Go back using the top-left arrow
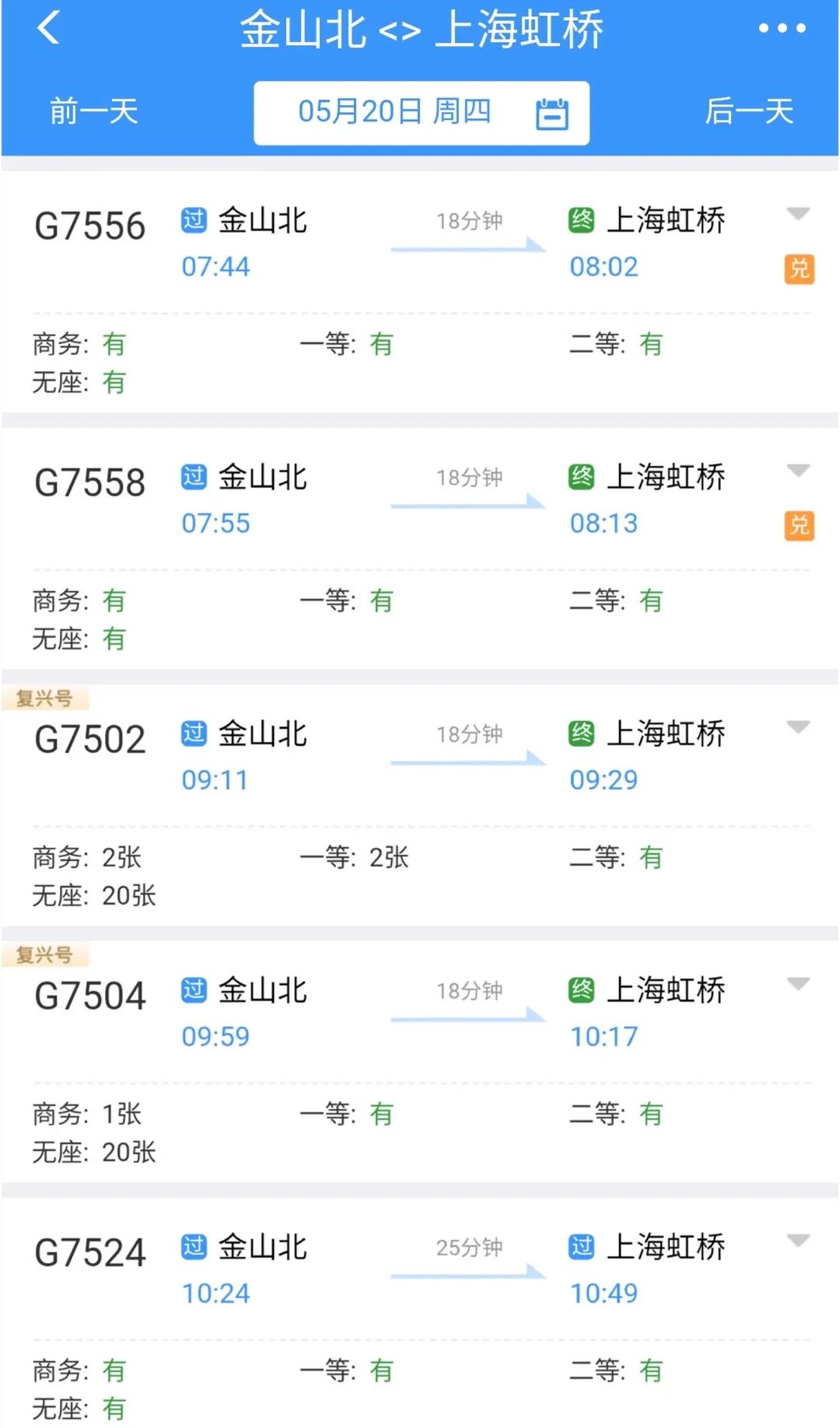Screen dimensions: 840x1428 pos(48,29)
